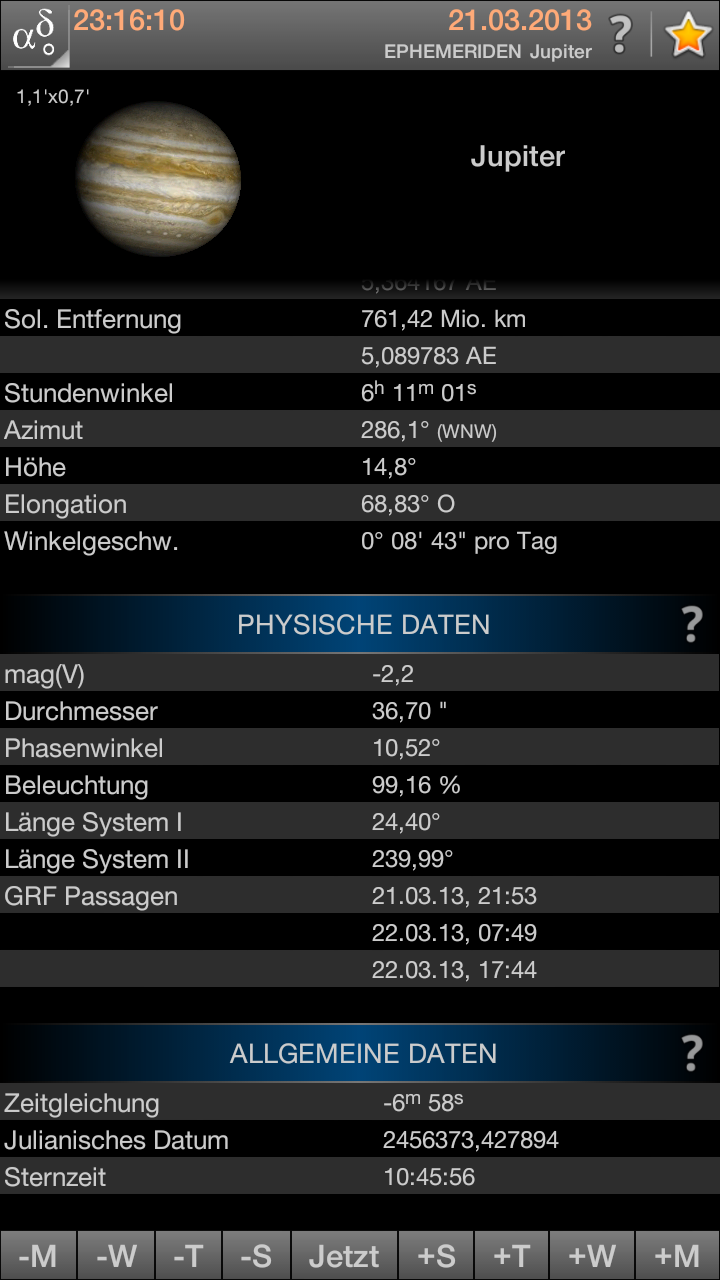This screenshot has width=720, height=1280.
Task: Open help from the top bar question mark
Action: pyautogui.click(x=620, y=35)
